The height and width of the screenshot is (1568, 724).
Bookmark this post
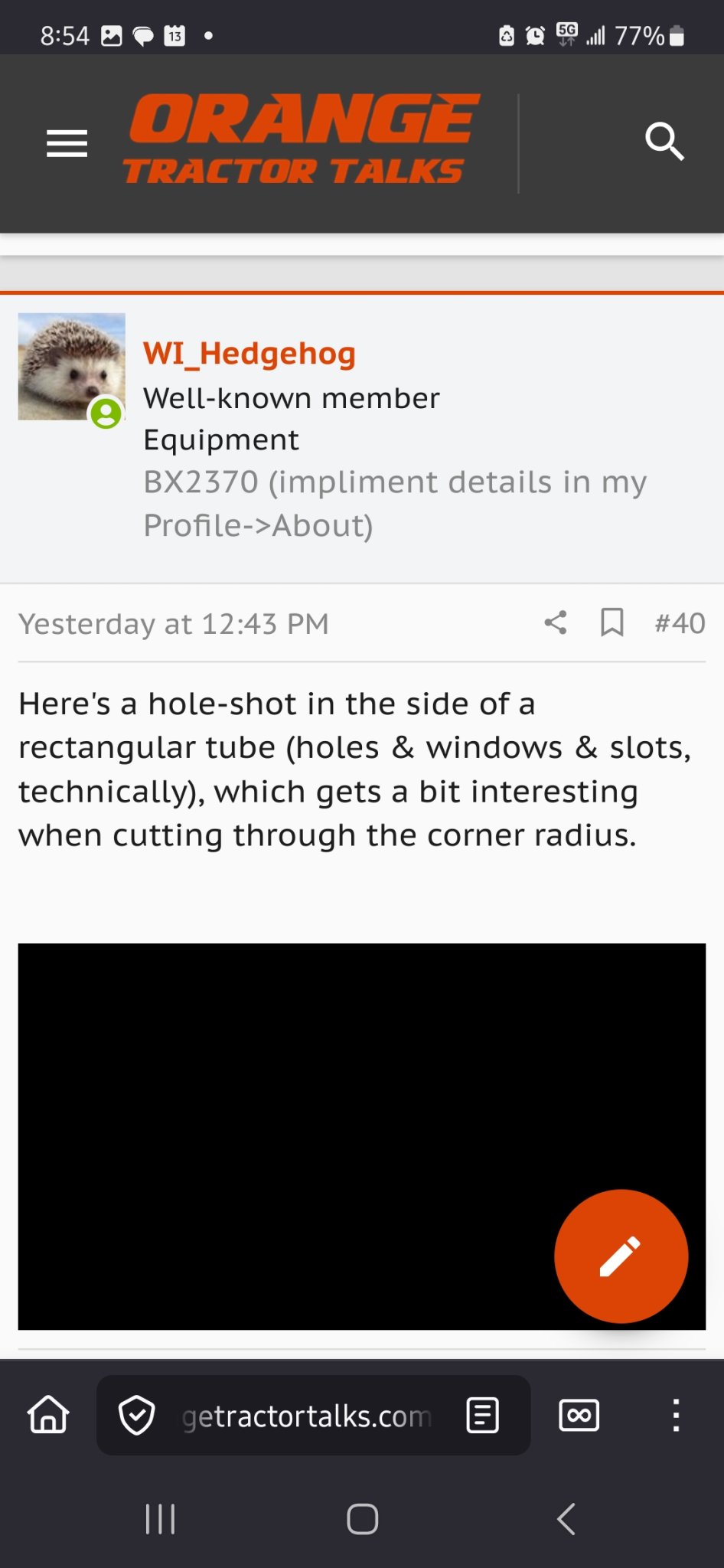(x=611, y=622)
